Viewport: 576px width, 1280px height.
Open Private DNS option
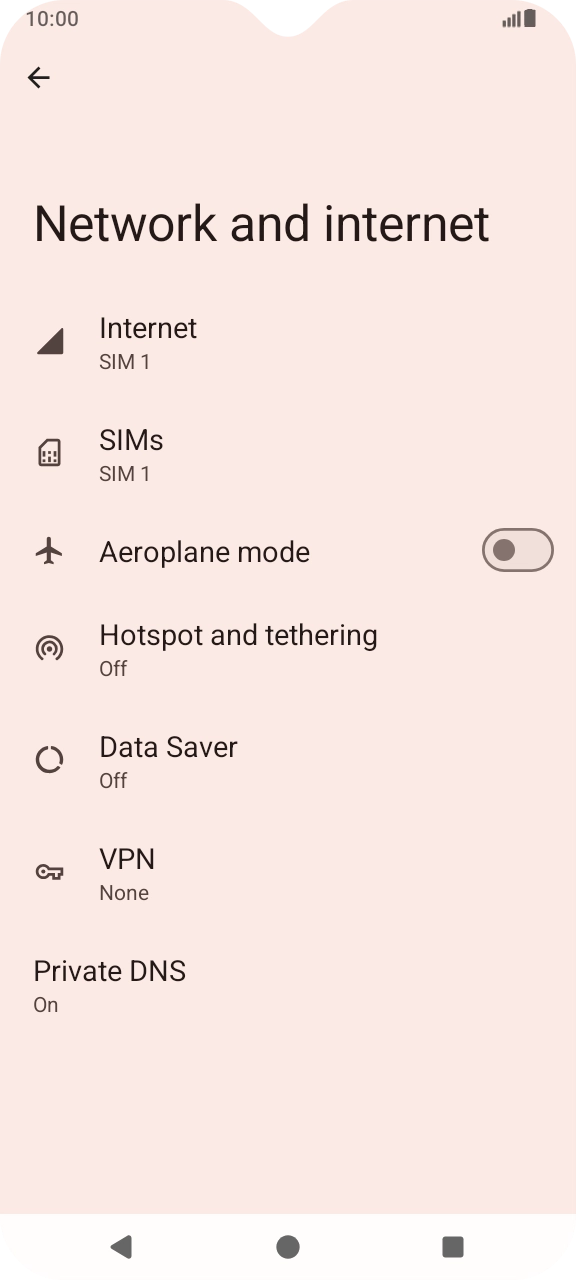pyautogui.click(x=288, y=985)
